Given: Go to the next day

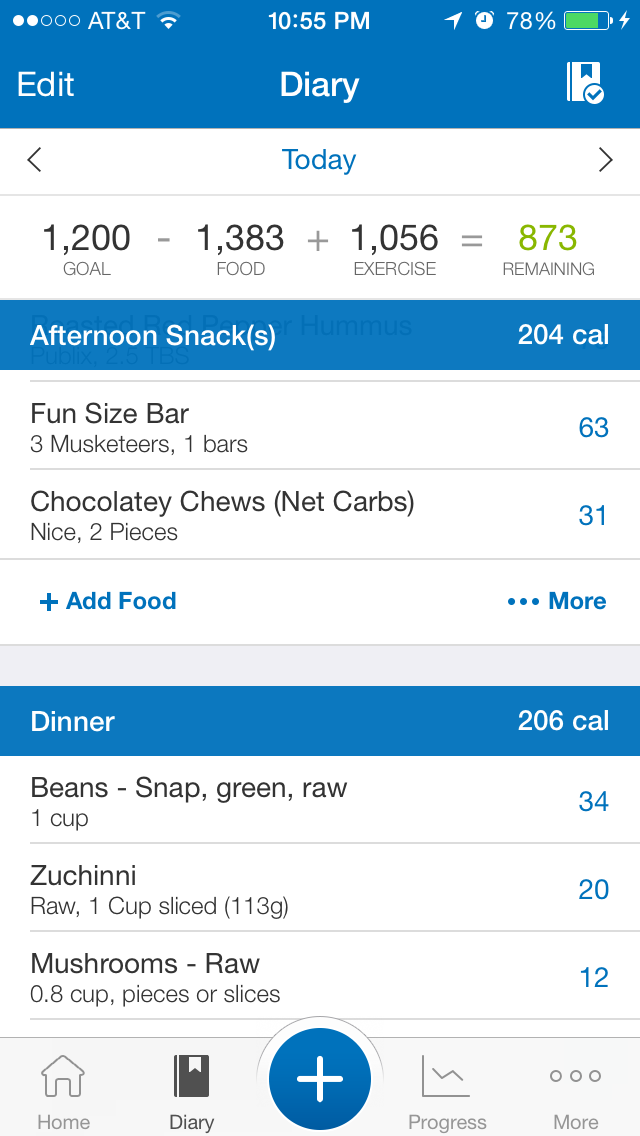Looking at the screenshot, I should (x=605, y=160).
